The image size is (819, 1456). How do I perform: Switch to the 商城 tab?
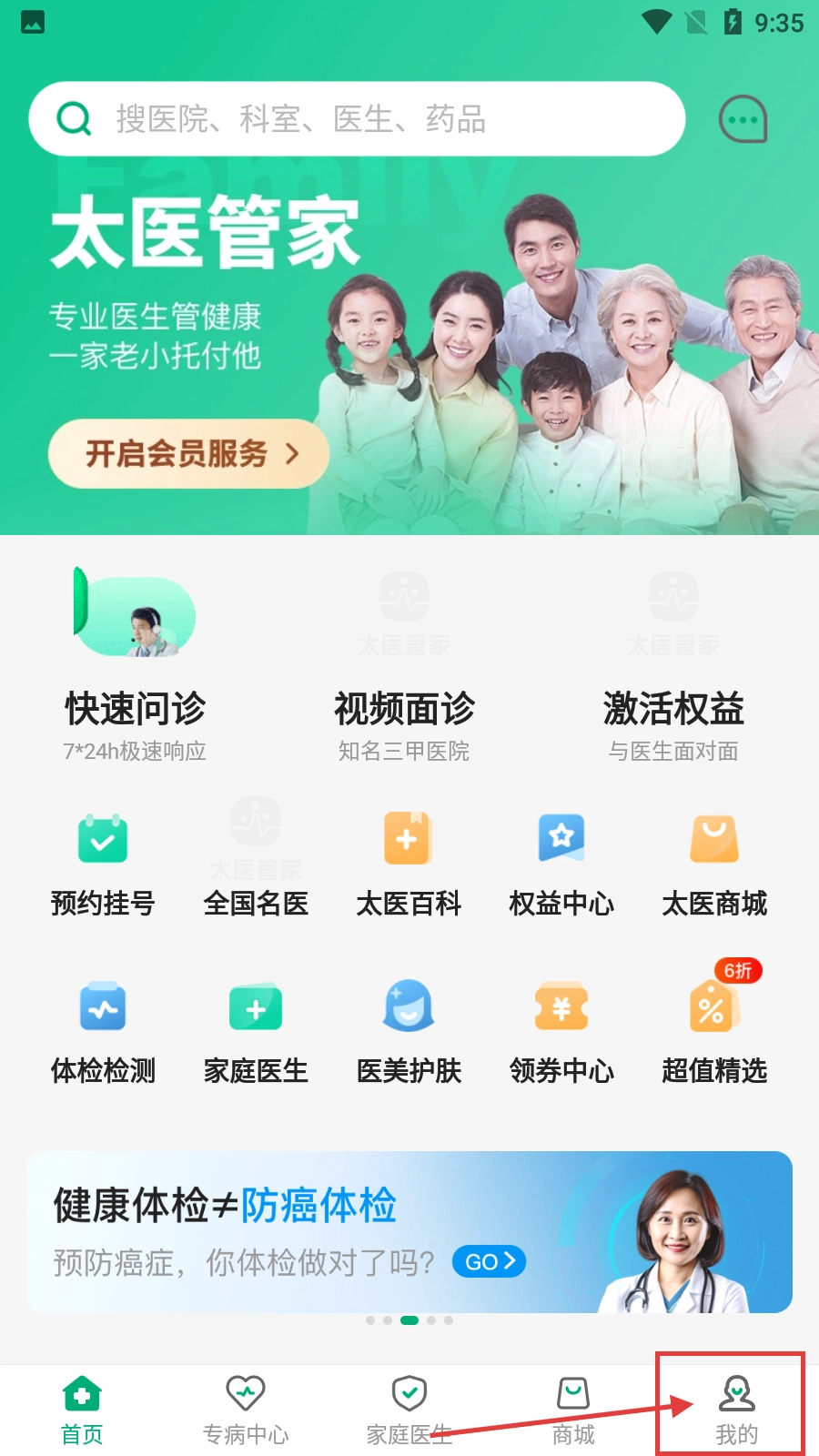[573, 1410]
